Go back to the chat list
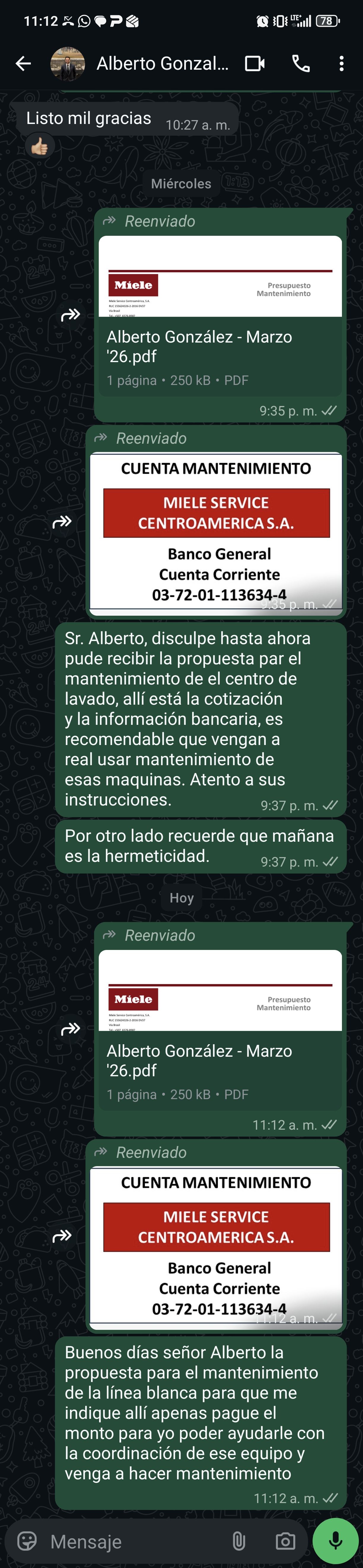Viewport: 363px width, 1568px height. [23, 63]
